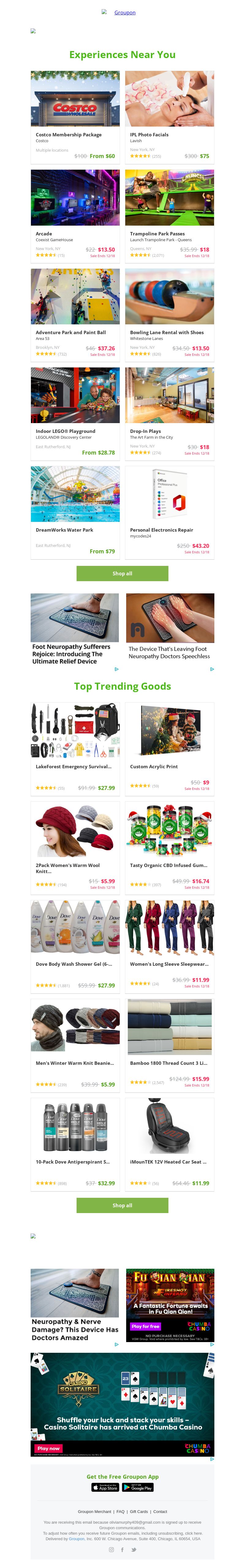
Task: Open the Trampoline Park Passes deal
Action: (x=169, y=214)
